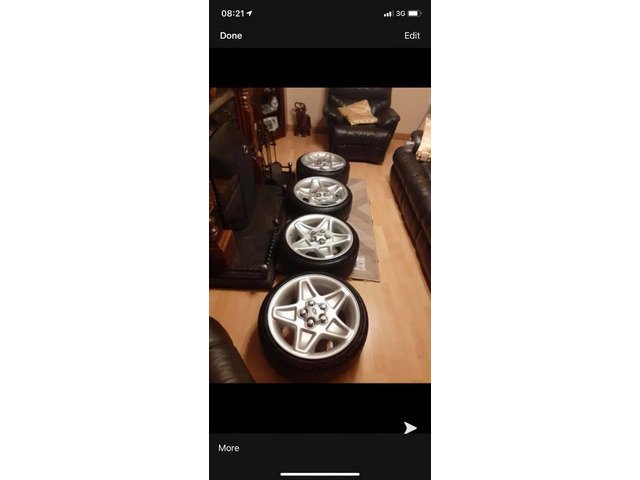The image size is (640, 480).
Task: Tap Done to close the photo
Action: click(x=231, y=36)
